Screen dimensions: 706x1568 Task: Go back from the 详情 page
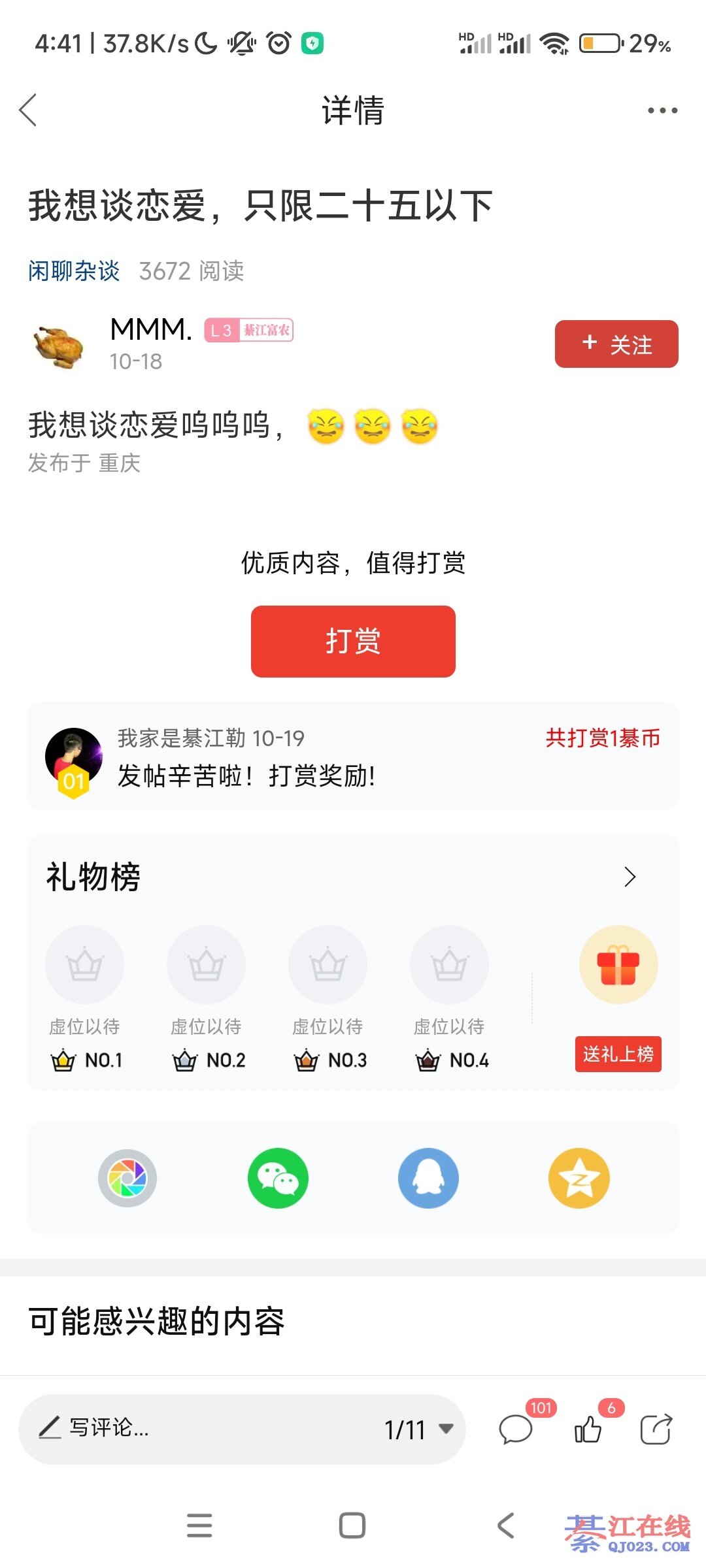tap(29, 110)
